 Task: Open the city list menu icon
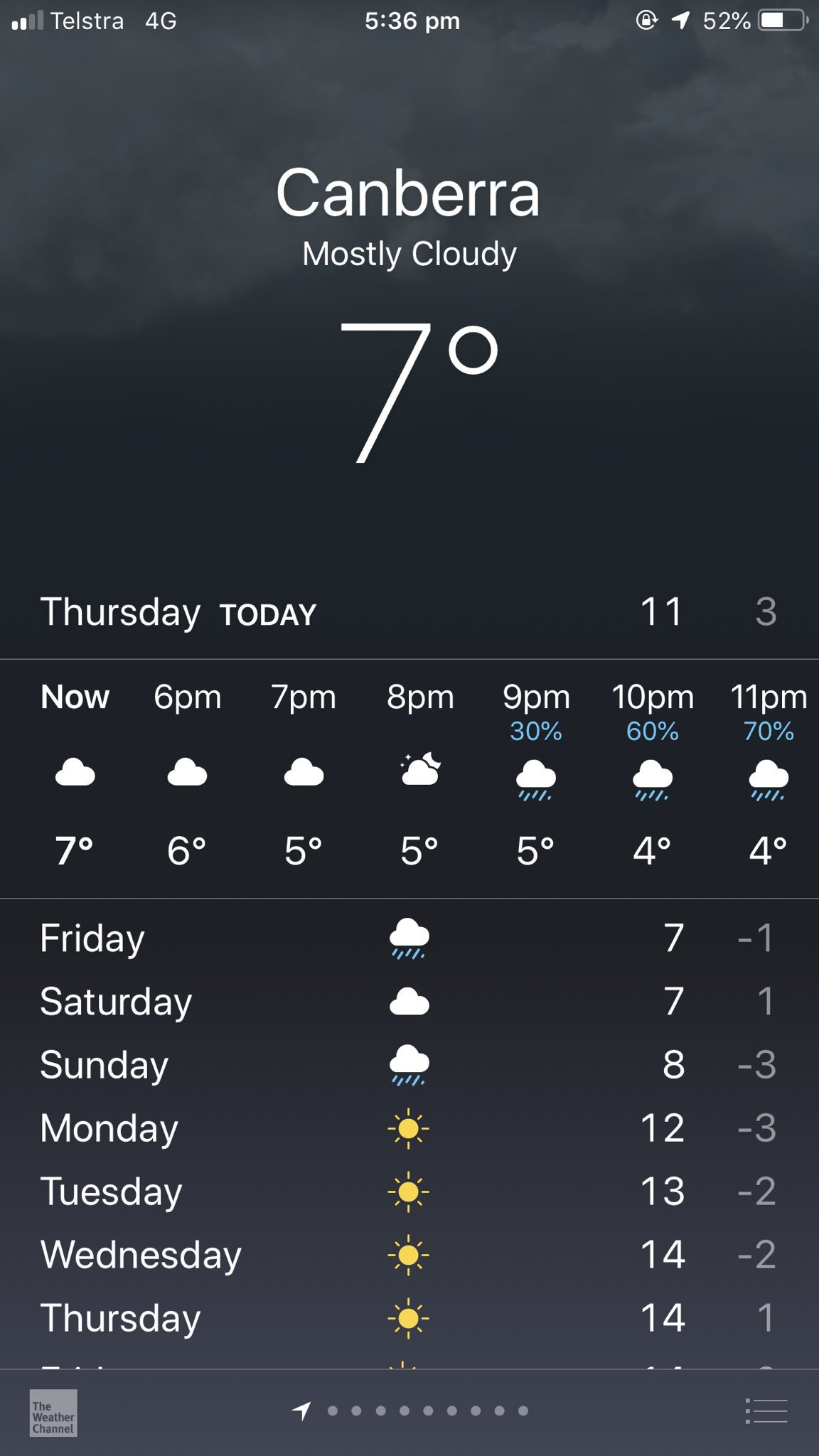tap(766, 1411)
